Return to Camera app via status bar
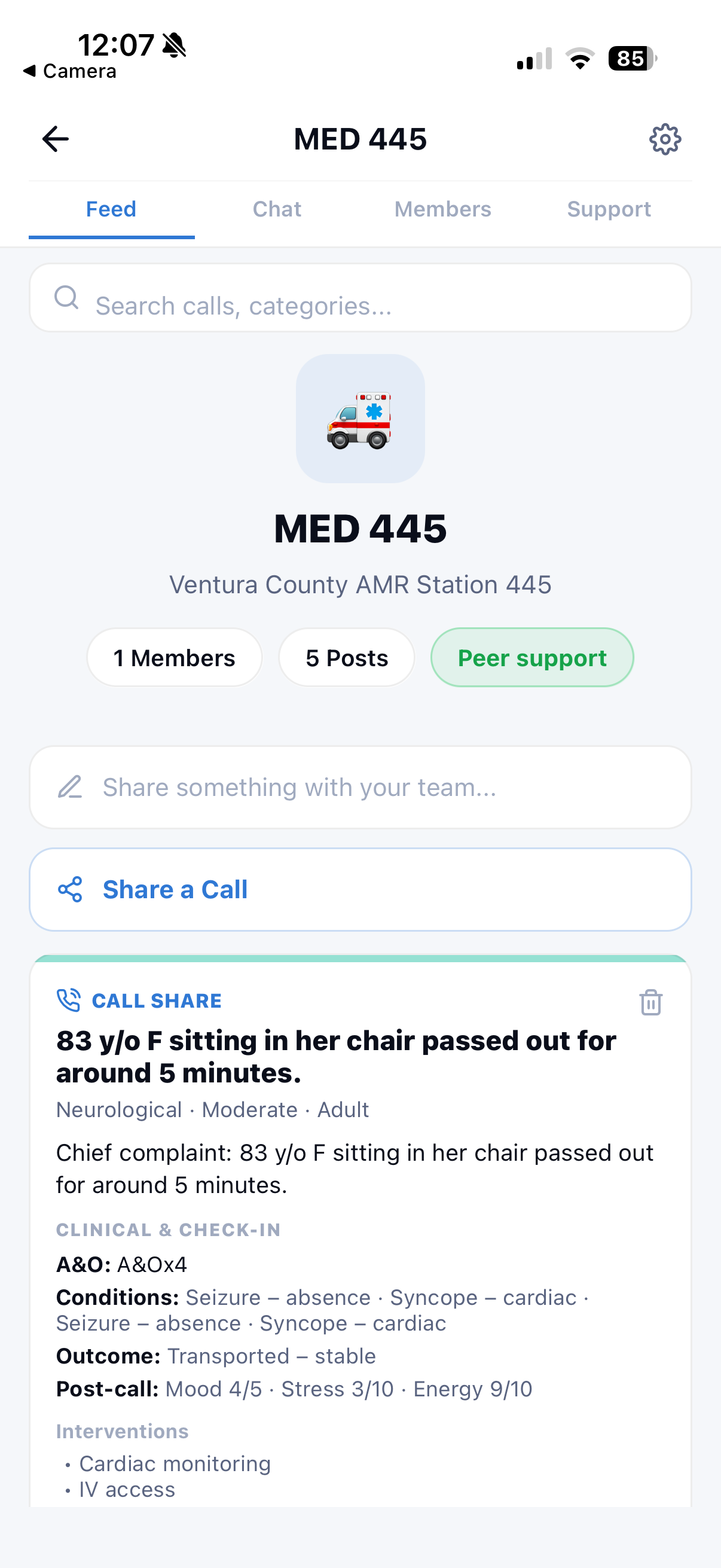 (x=69, y=71)
